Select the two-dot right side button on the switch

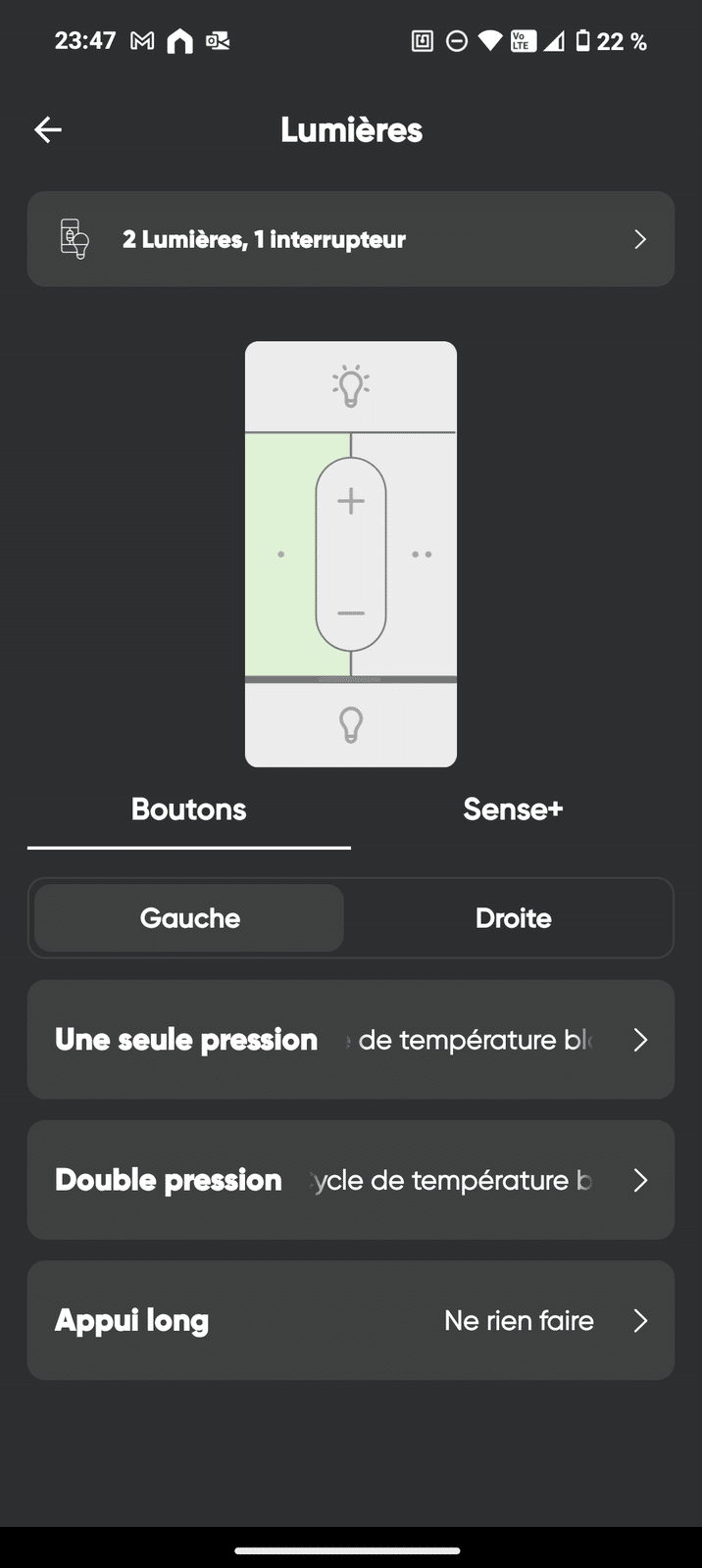423,555
